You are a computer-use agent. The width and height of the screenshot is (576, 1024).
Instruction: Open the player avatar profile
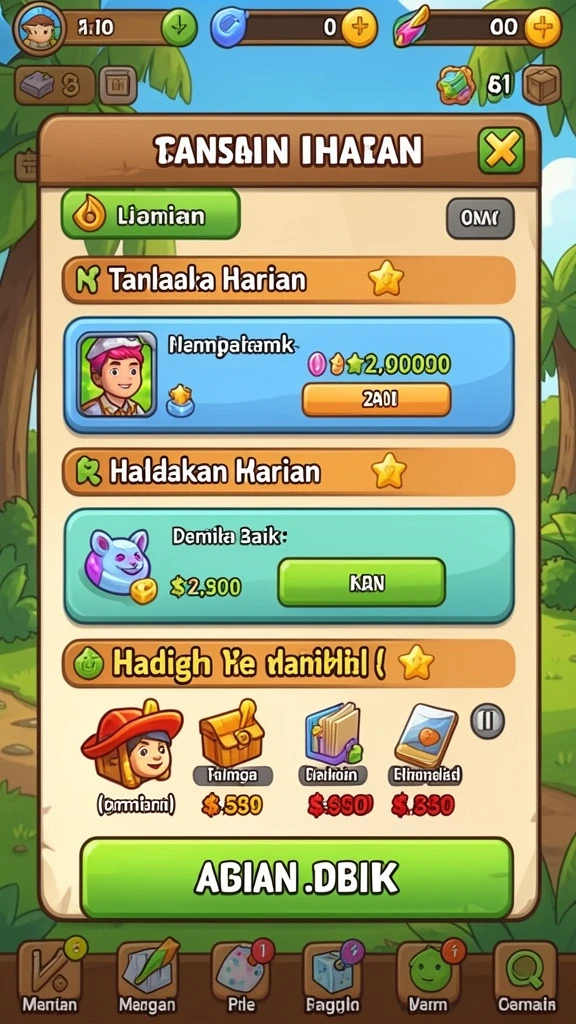[x=39, y=29]
